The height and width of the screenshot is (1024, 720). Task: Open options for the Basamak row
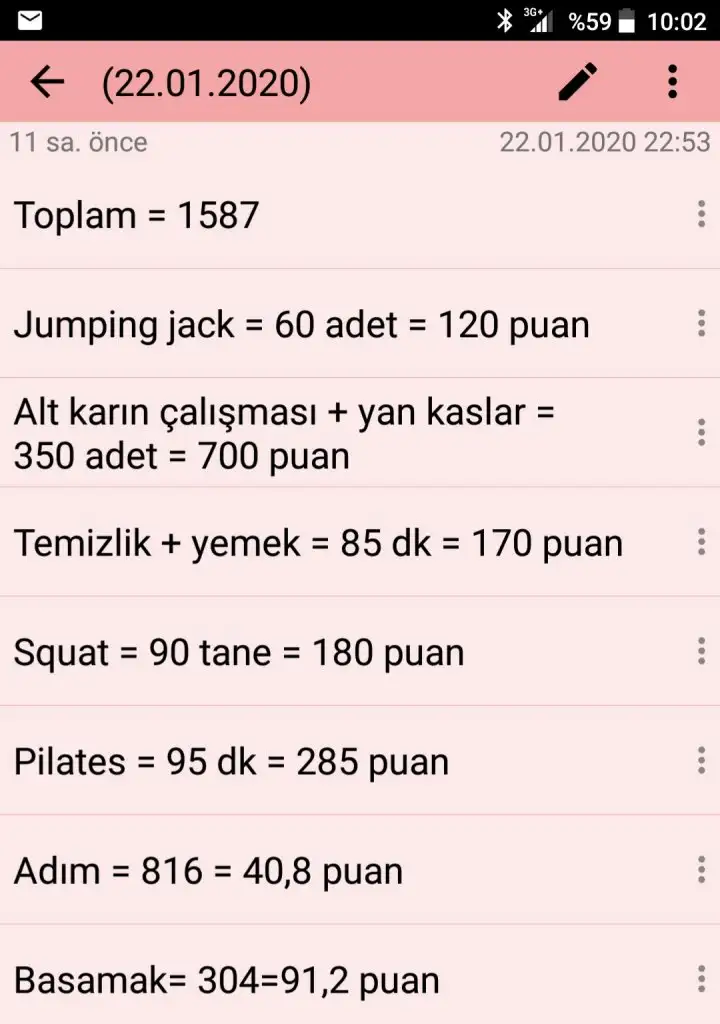(x=701, y=979)
